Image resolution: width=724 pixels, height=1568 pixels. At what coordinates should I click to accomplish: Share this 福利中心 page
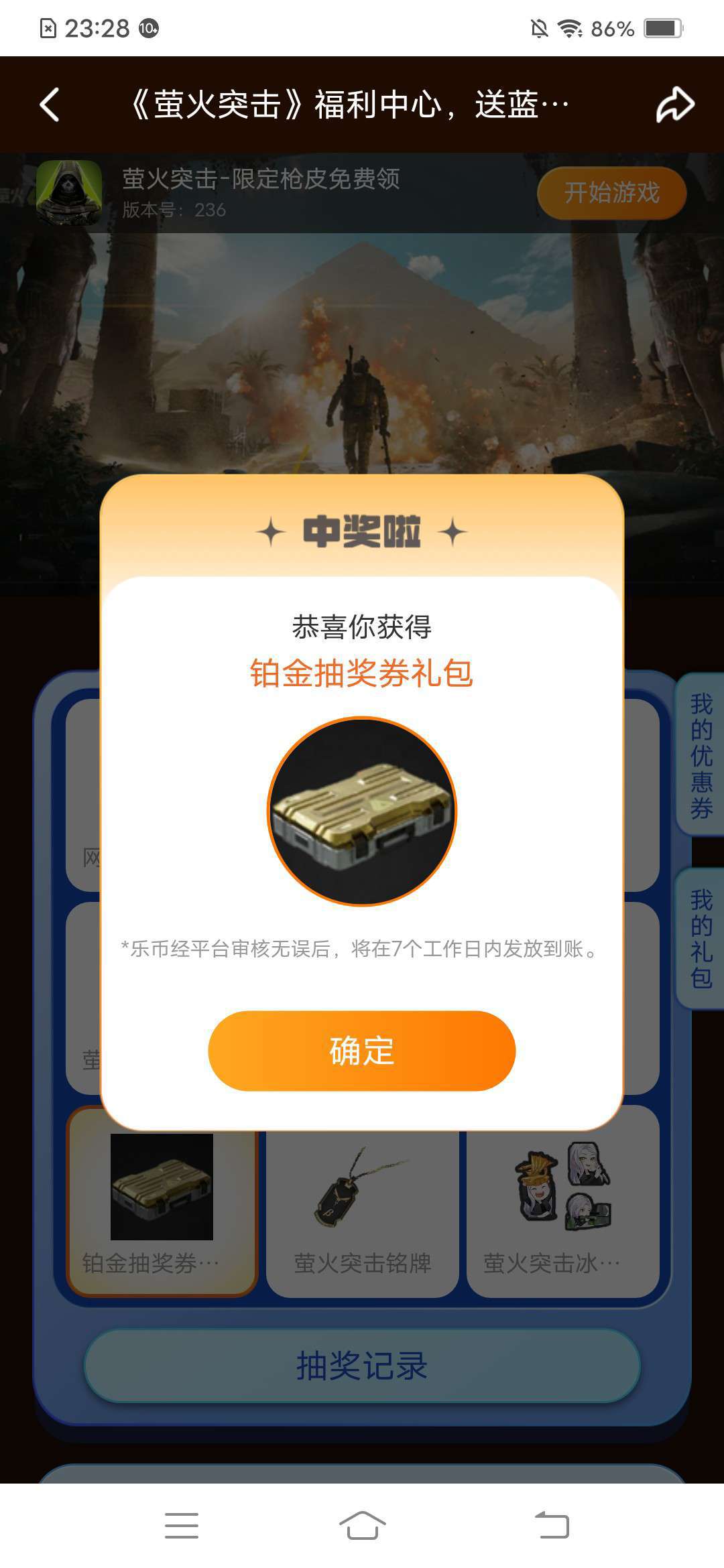pos(674,105)
